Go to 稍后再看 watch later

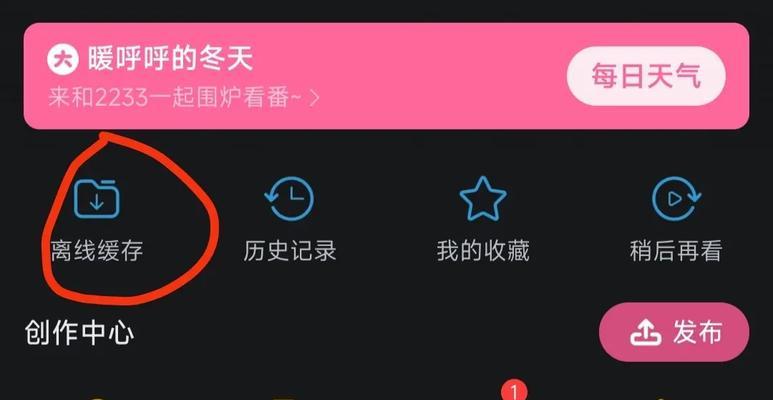676,221
